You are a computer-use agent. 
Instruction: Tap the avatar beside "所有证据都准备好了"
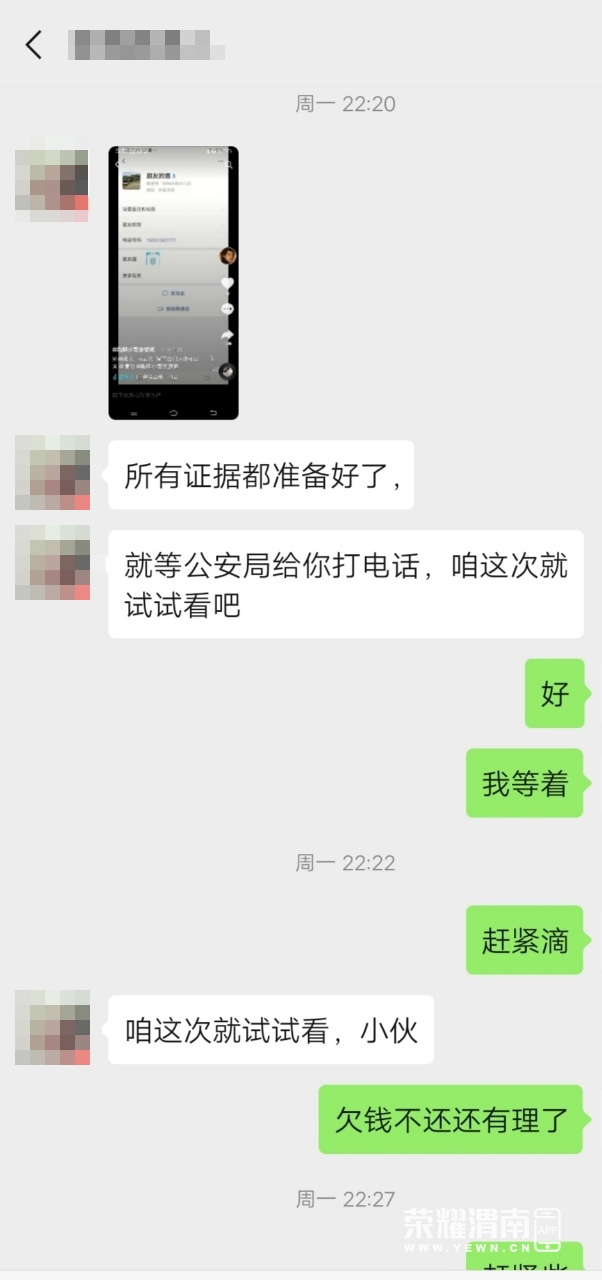click(52, 473)
